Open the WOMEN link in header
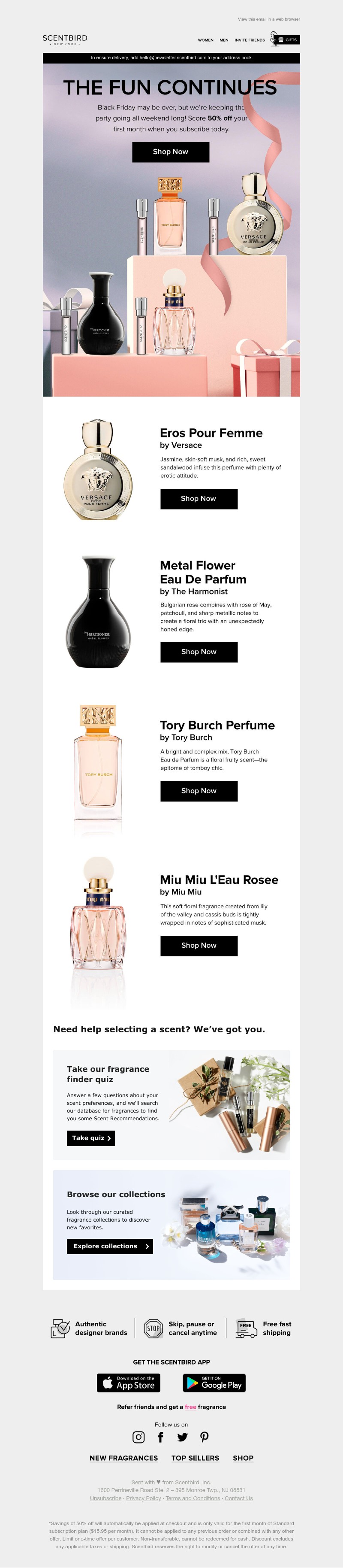Screen dimensions: 343x1568 tap(205, 40)
